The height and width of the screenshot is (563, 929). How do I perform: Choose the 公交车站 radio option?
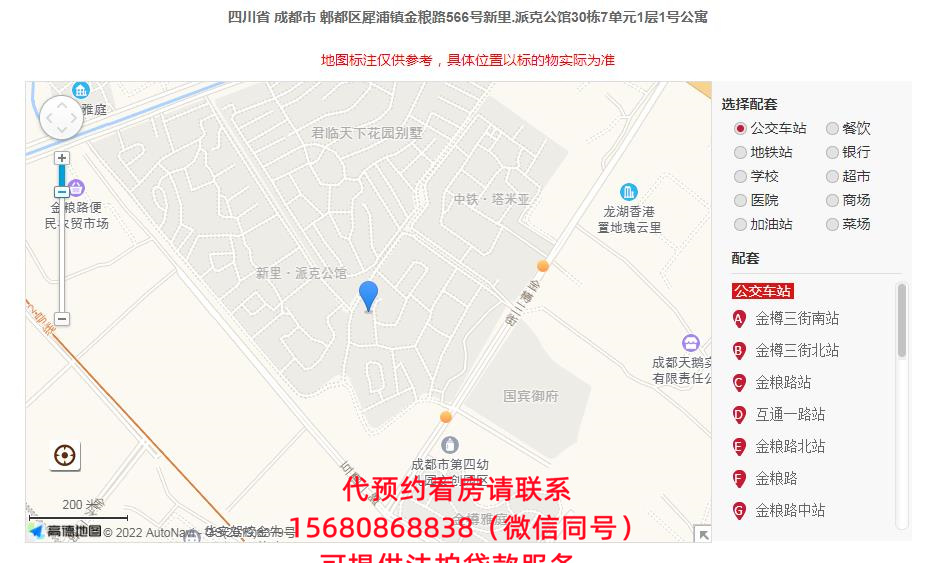(x=741, y=129)
